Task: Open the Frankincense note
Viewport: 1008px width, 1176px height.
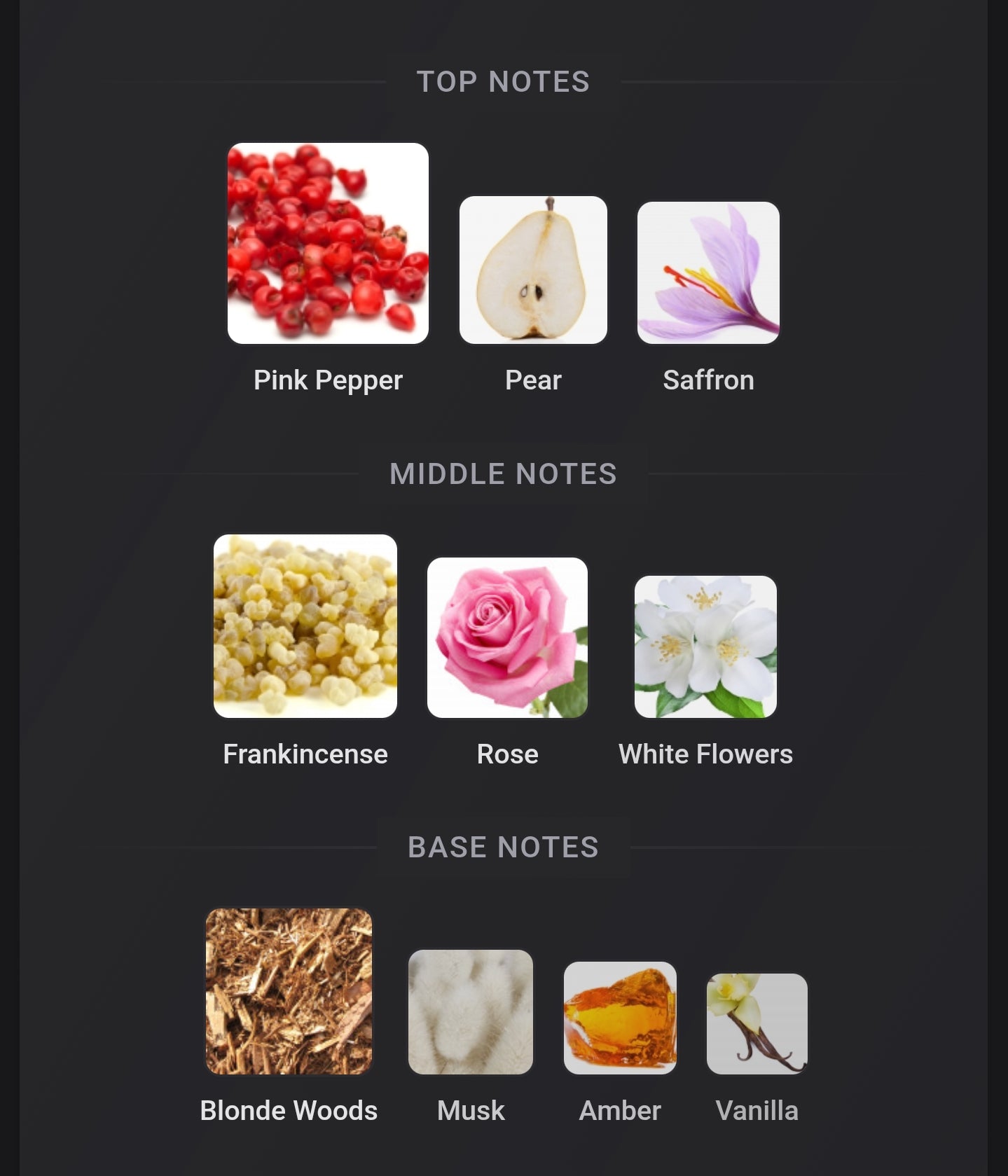Action: click(305, 626)
